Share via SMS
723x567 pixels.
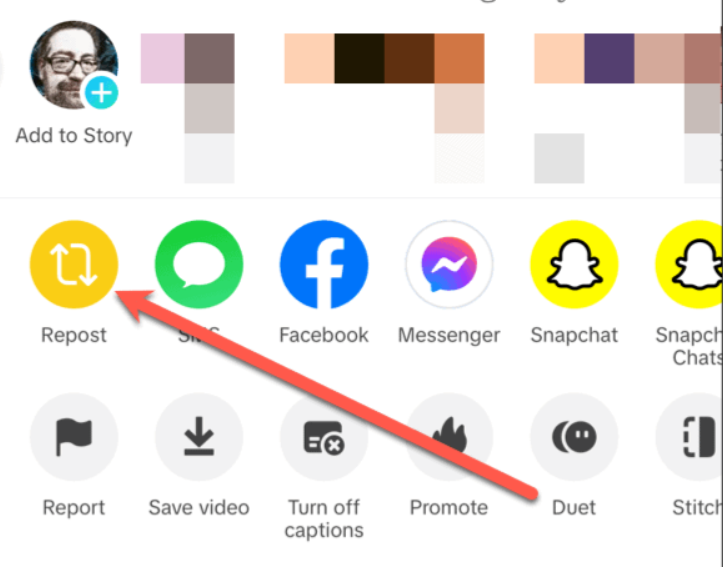click(198, 265)
